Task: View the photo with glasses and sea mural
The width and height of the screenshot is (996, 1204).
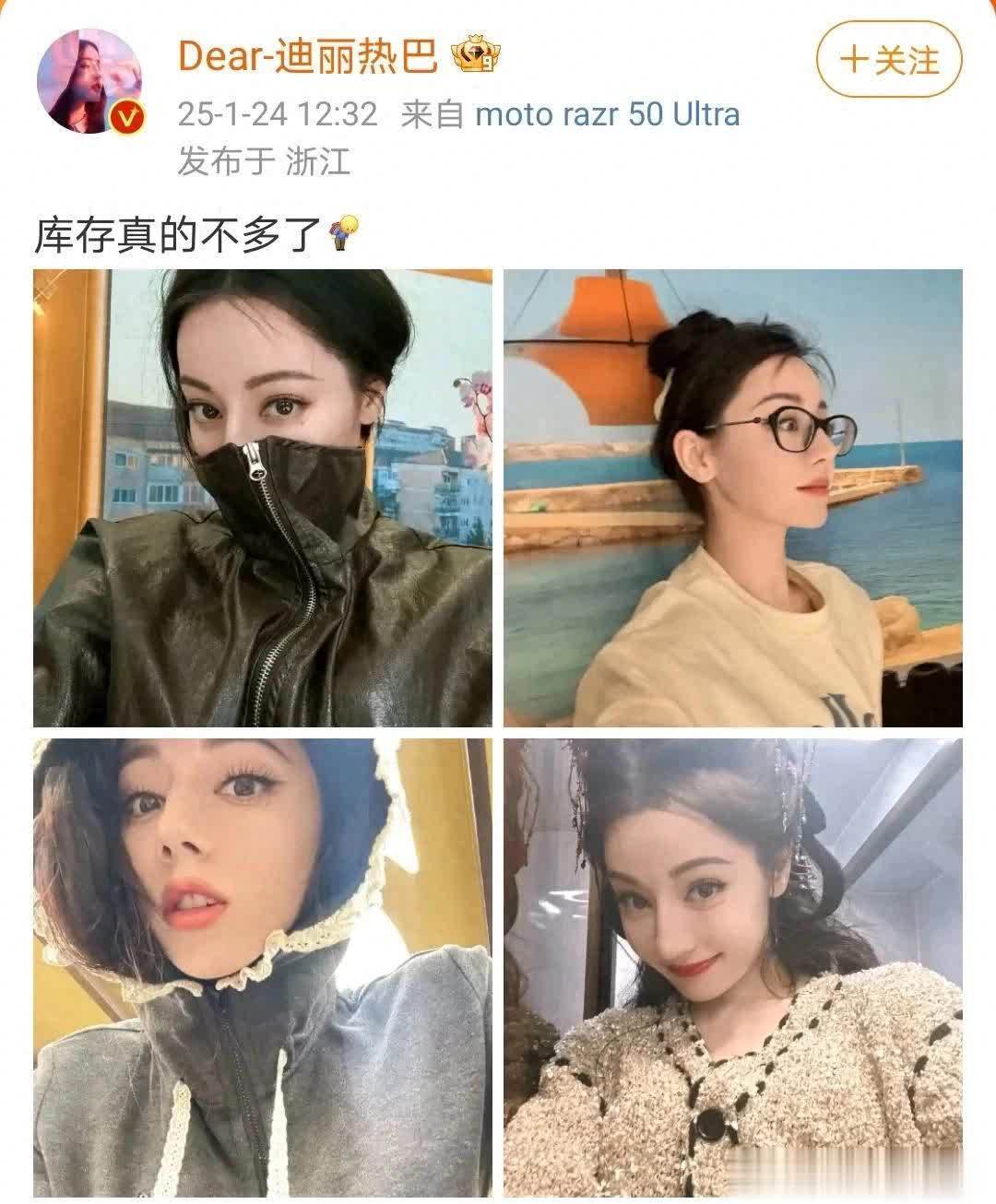Action: coord(732,498)
